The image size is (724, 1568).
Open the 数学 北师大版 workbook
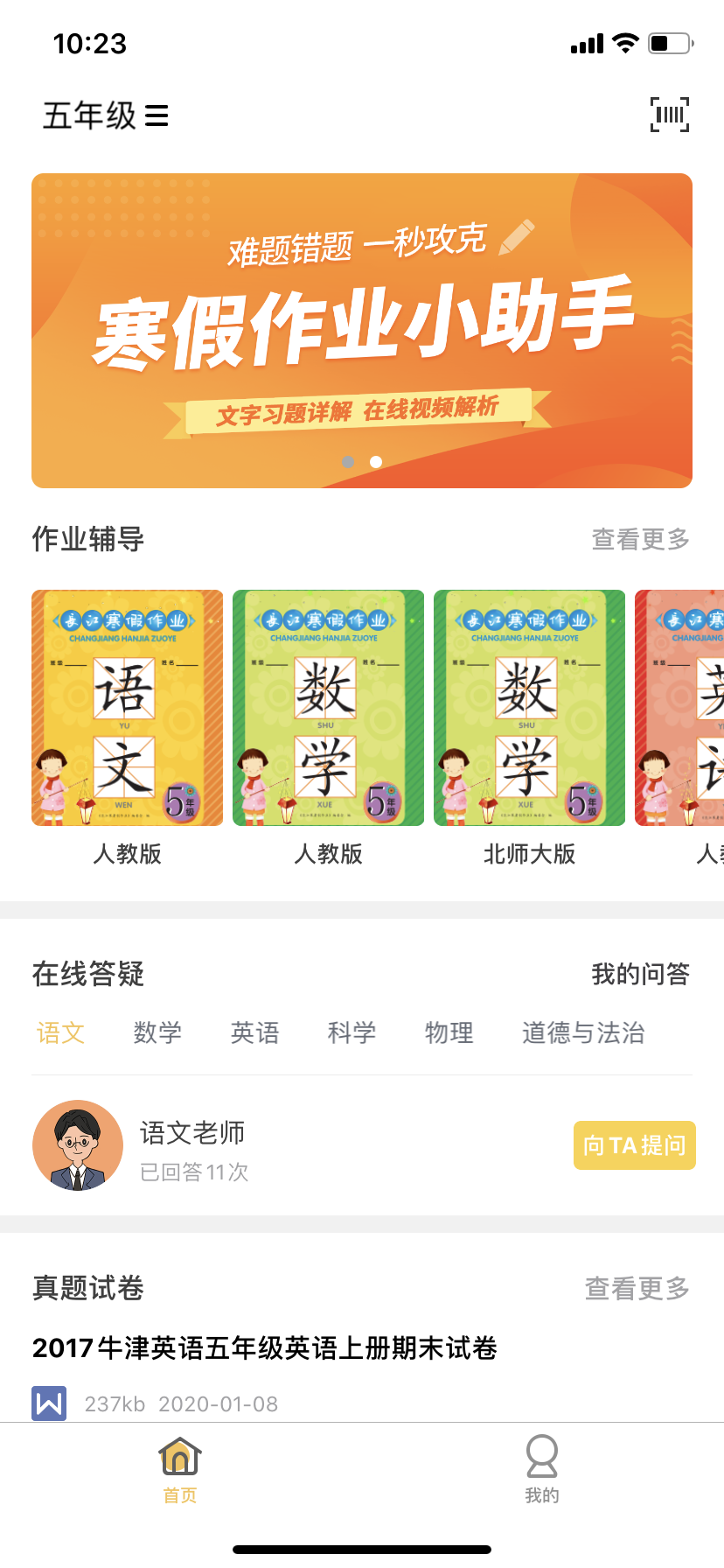coord(529,708)
